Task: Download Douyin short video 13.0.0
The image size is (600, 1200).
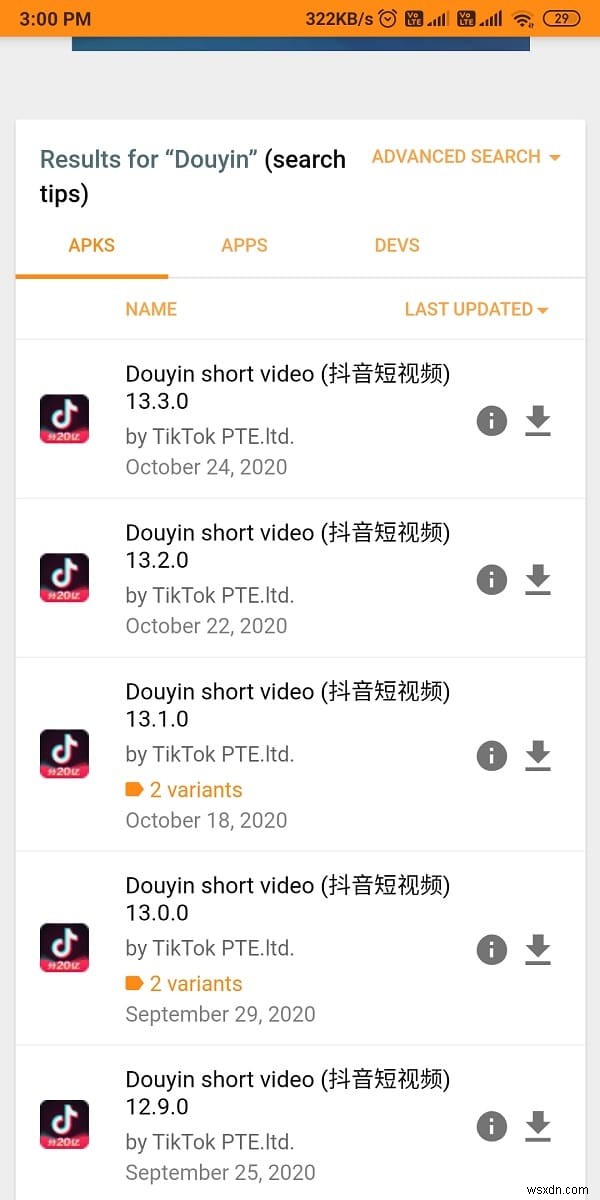Action: point(538,949)
